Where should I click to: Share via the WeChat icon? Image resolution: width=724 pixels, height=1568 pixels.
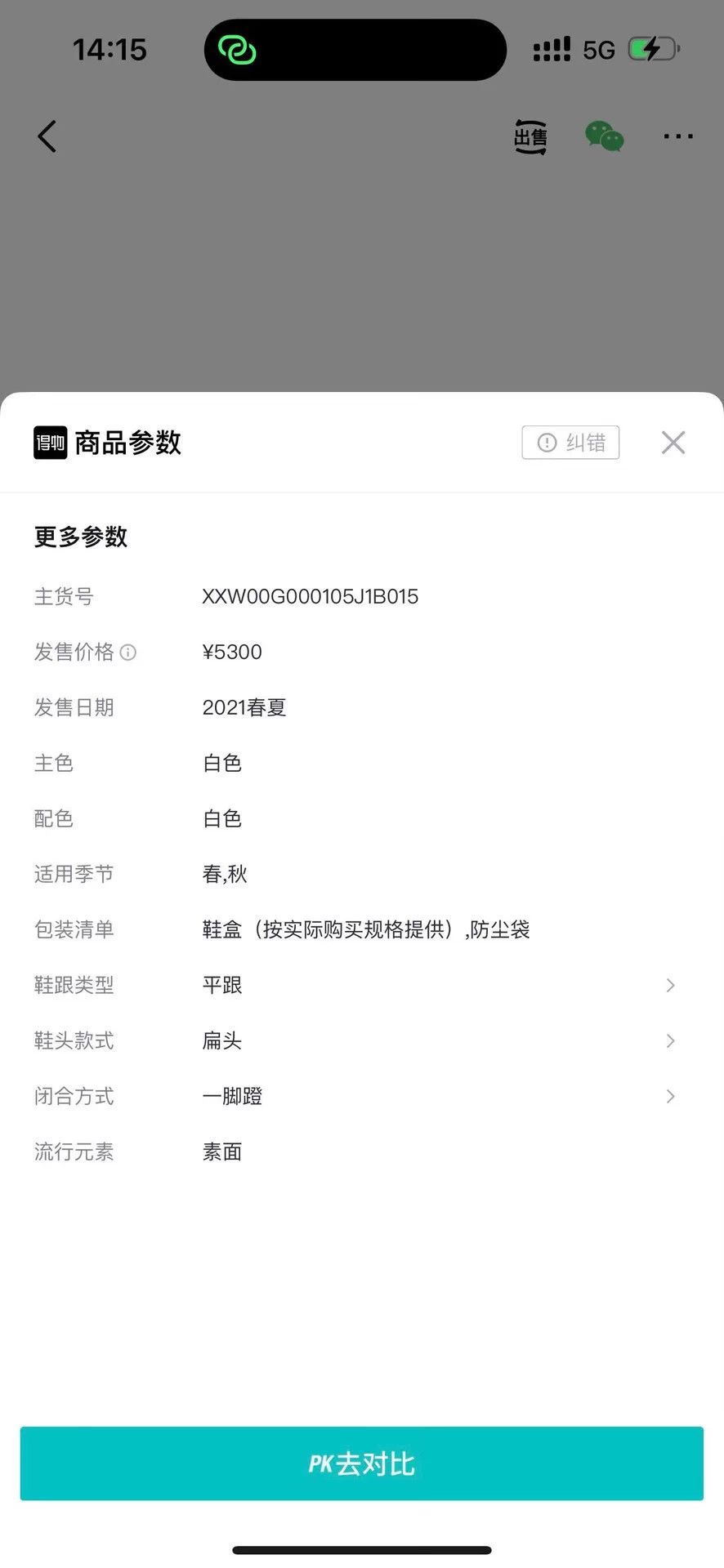click(x=605, y=136)
